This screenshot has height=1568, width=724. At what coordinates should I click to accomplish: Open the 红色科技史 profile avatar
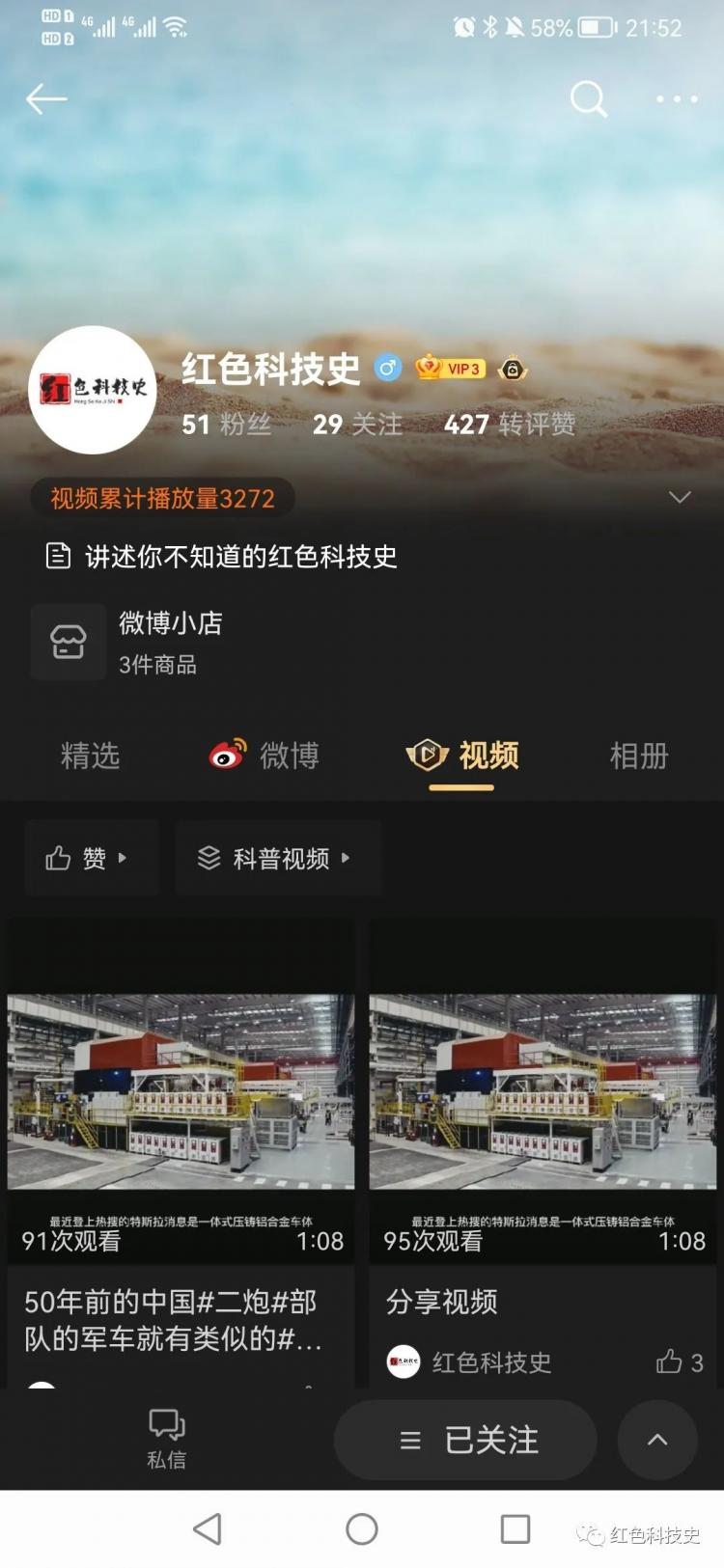93,389
